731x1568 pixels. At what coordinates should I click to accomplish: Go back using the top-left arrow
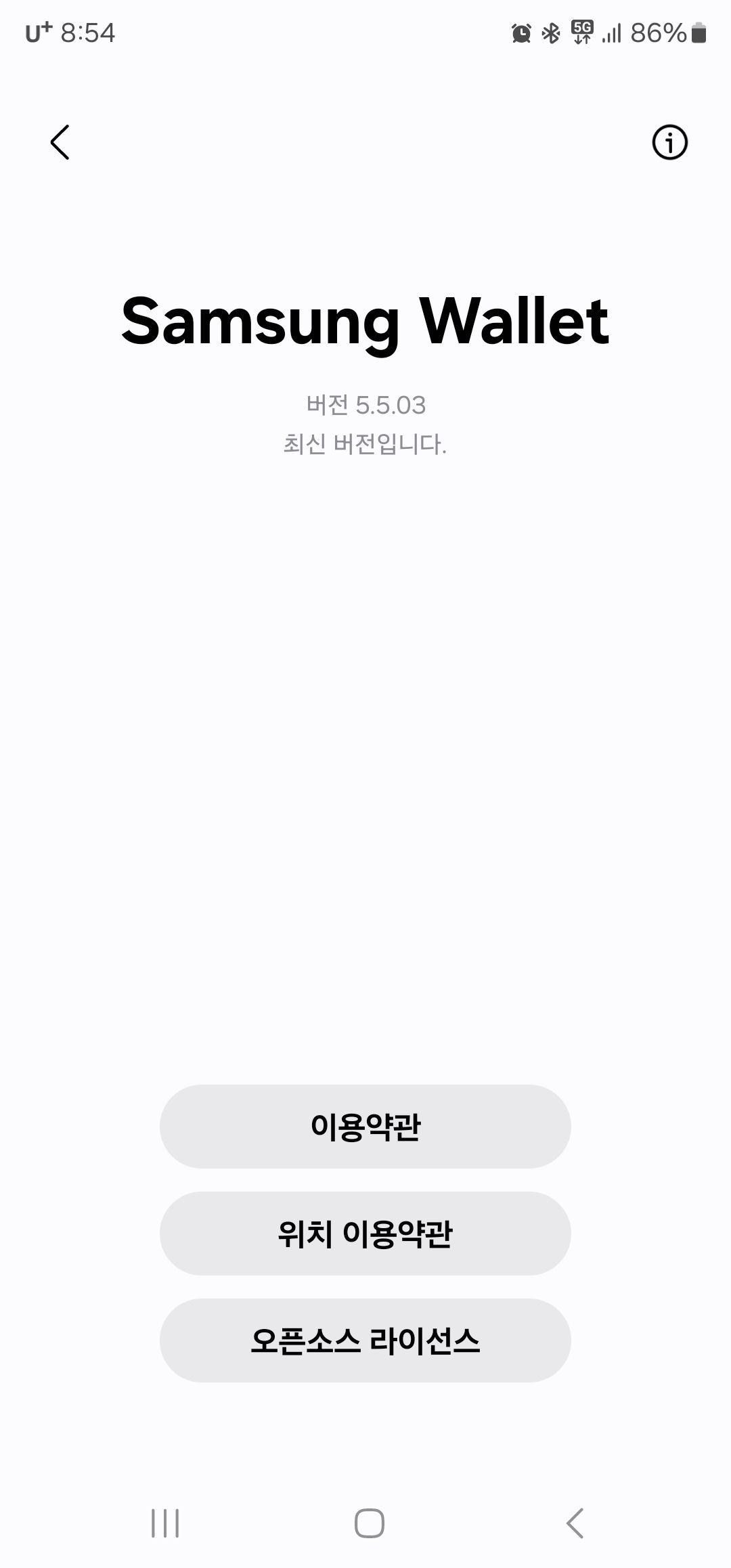pos(60,142)
